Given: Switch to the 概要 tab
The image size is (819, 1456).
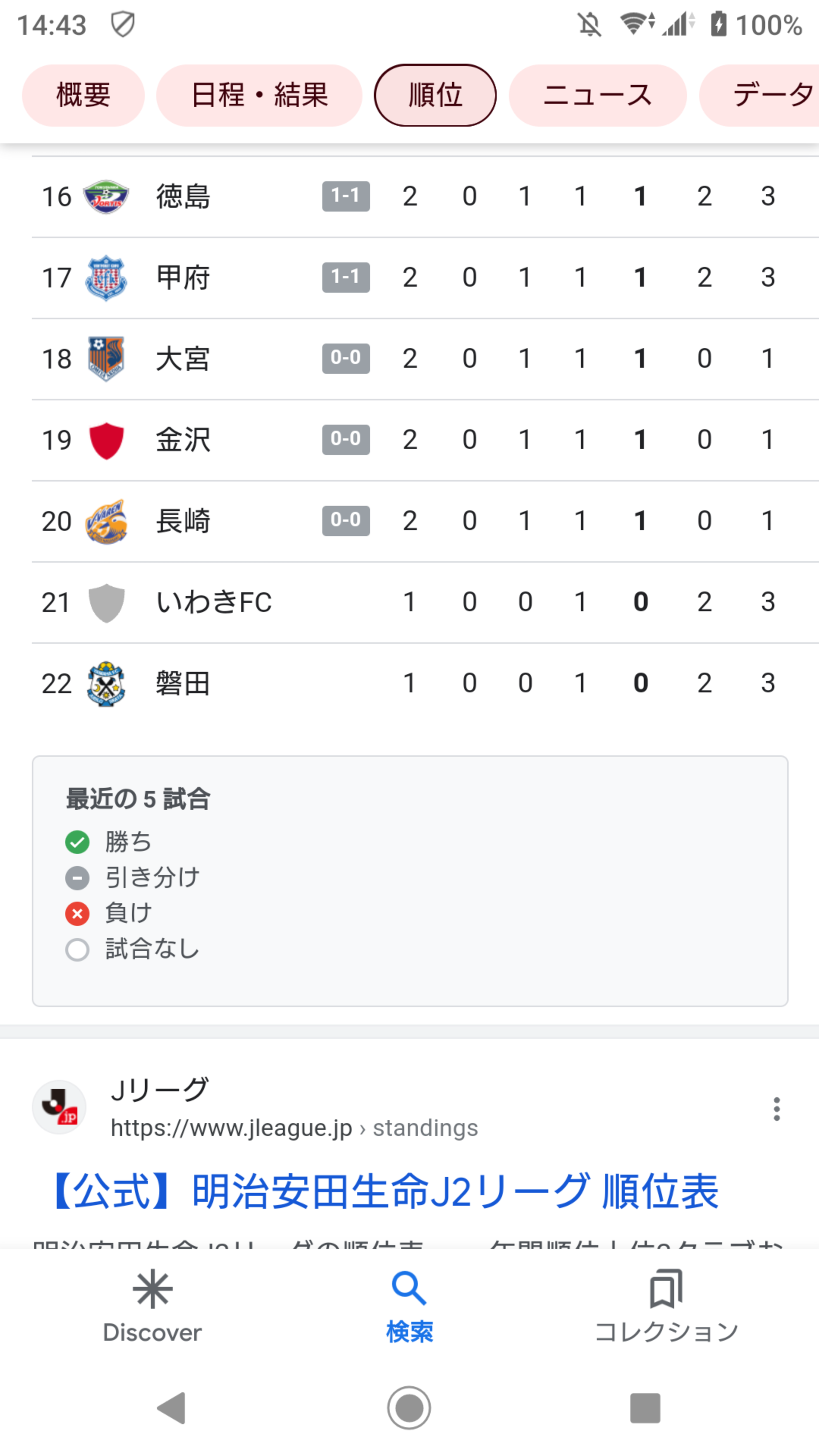Looking at the screenshot, I should click(x=83, y=95).
